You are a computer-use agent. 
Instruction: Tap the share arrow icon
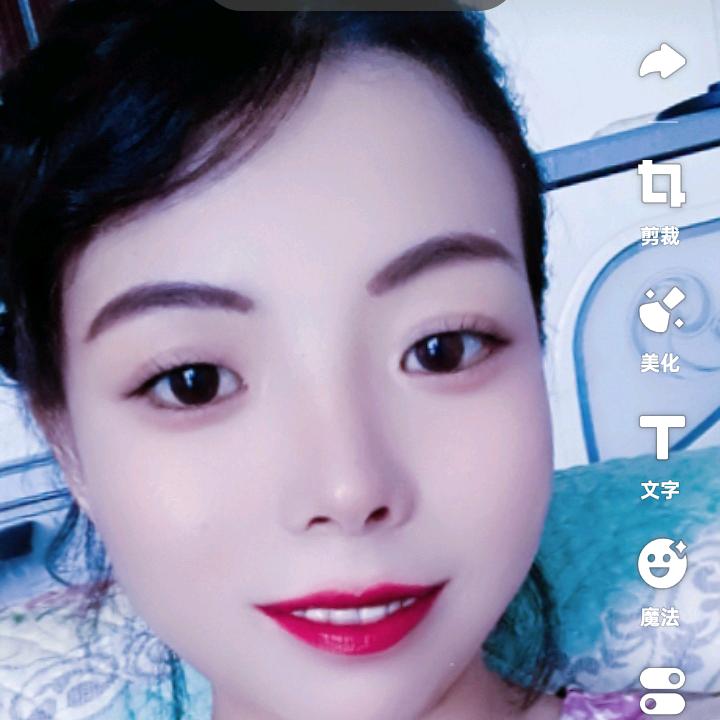[x=662, y=62]
